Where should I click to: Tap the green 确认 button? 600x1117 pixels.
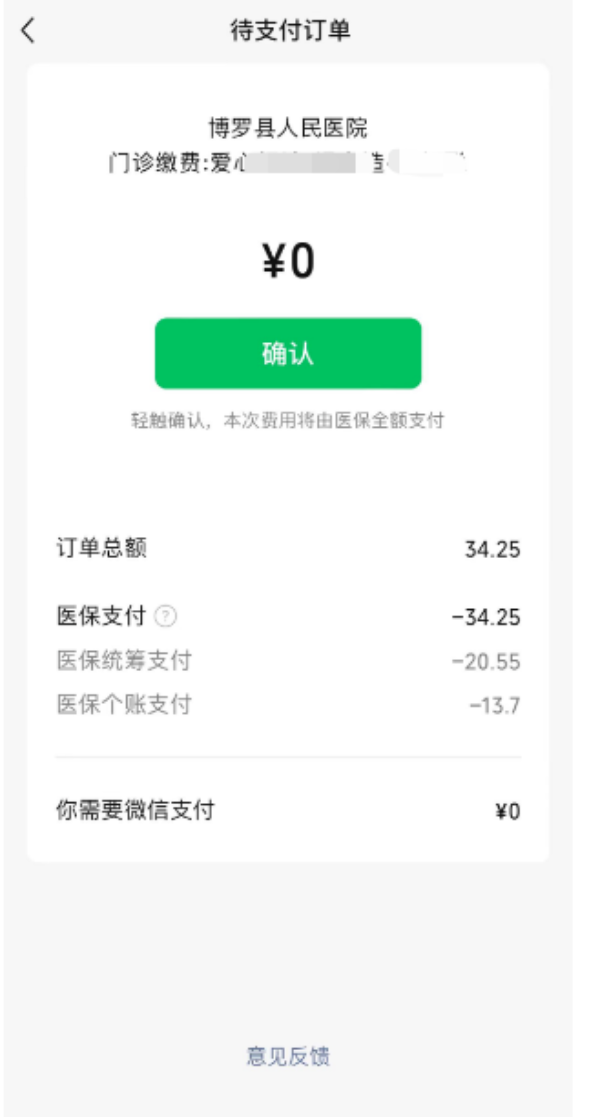288,353
